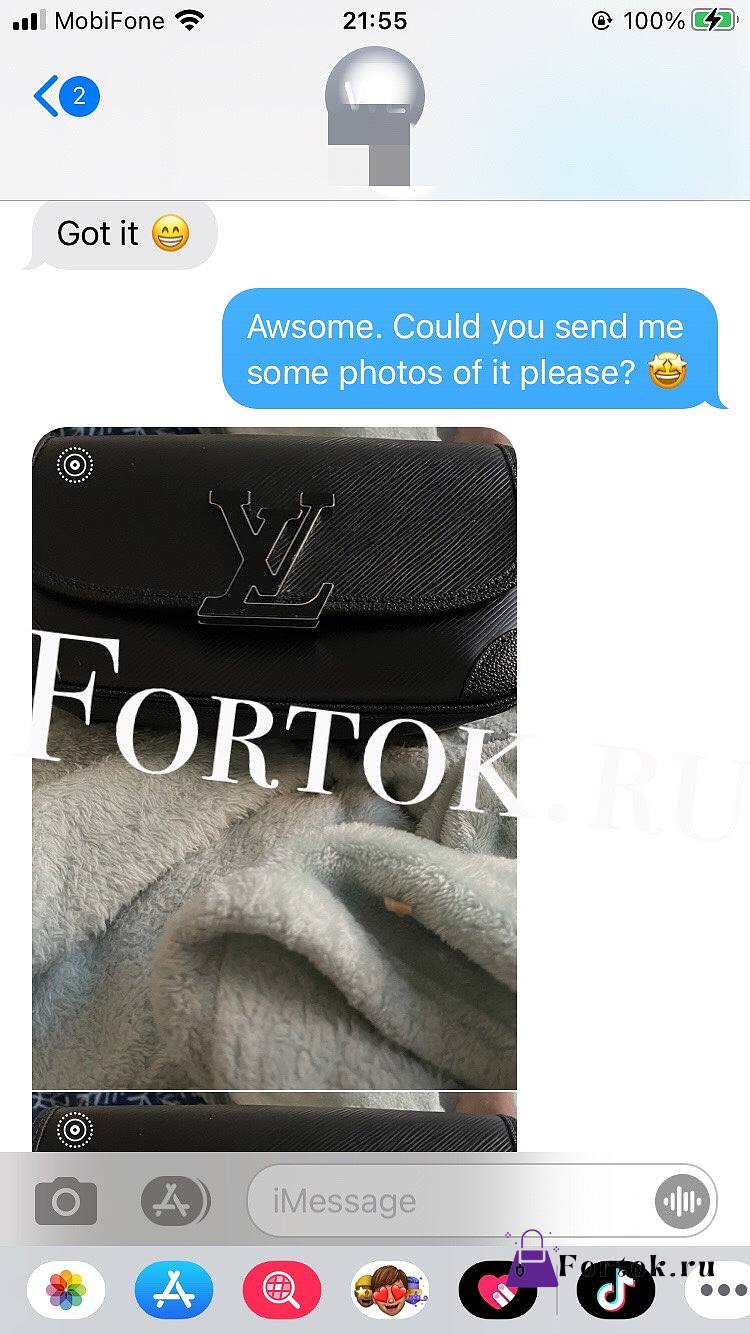Open the App Store iMessage app

[174, 1291]
